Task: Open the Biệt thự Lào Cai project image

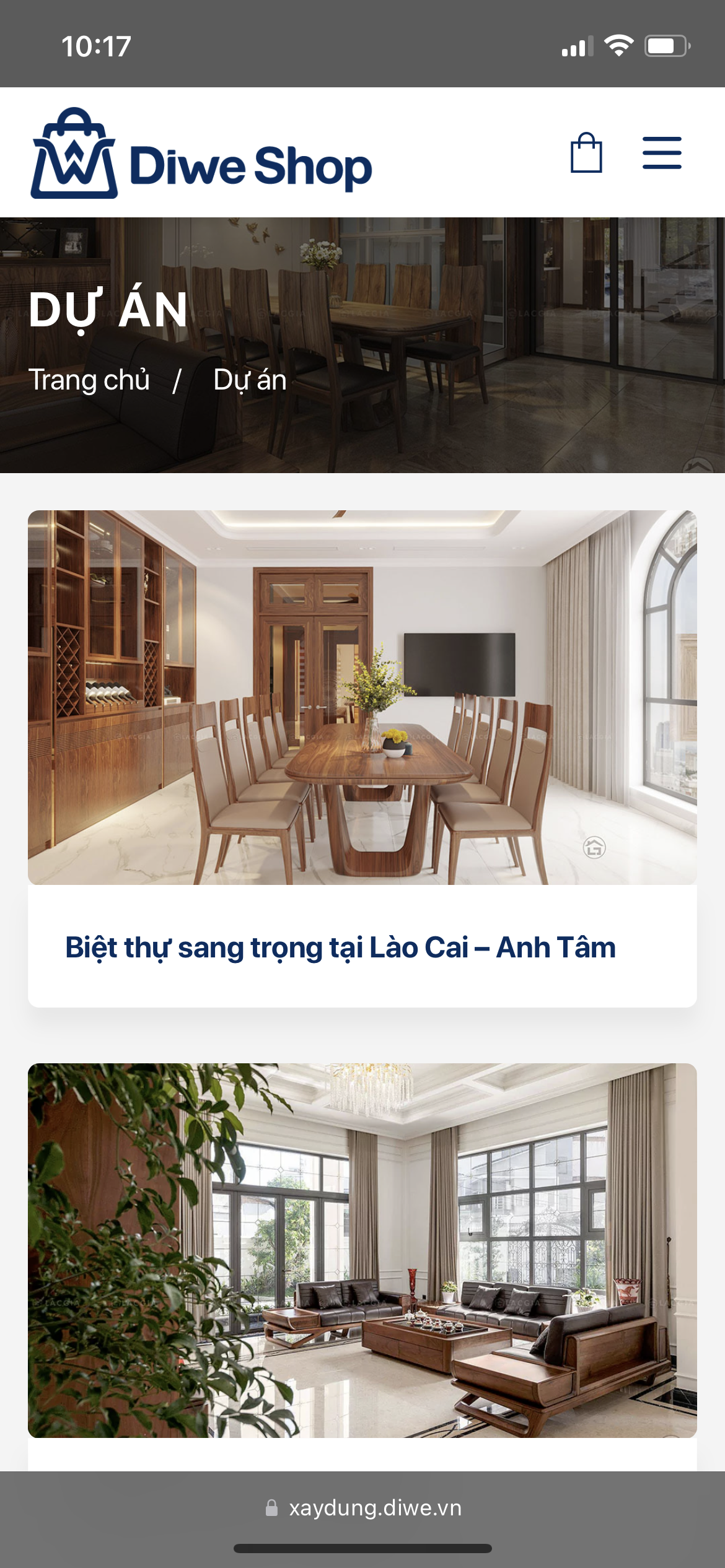Action: tap(362, 697)
